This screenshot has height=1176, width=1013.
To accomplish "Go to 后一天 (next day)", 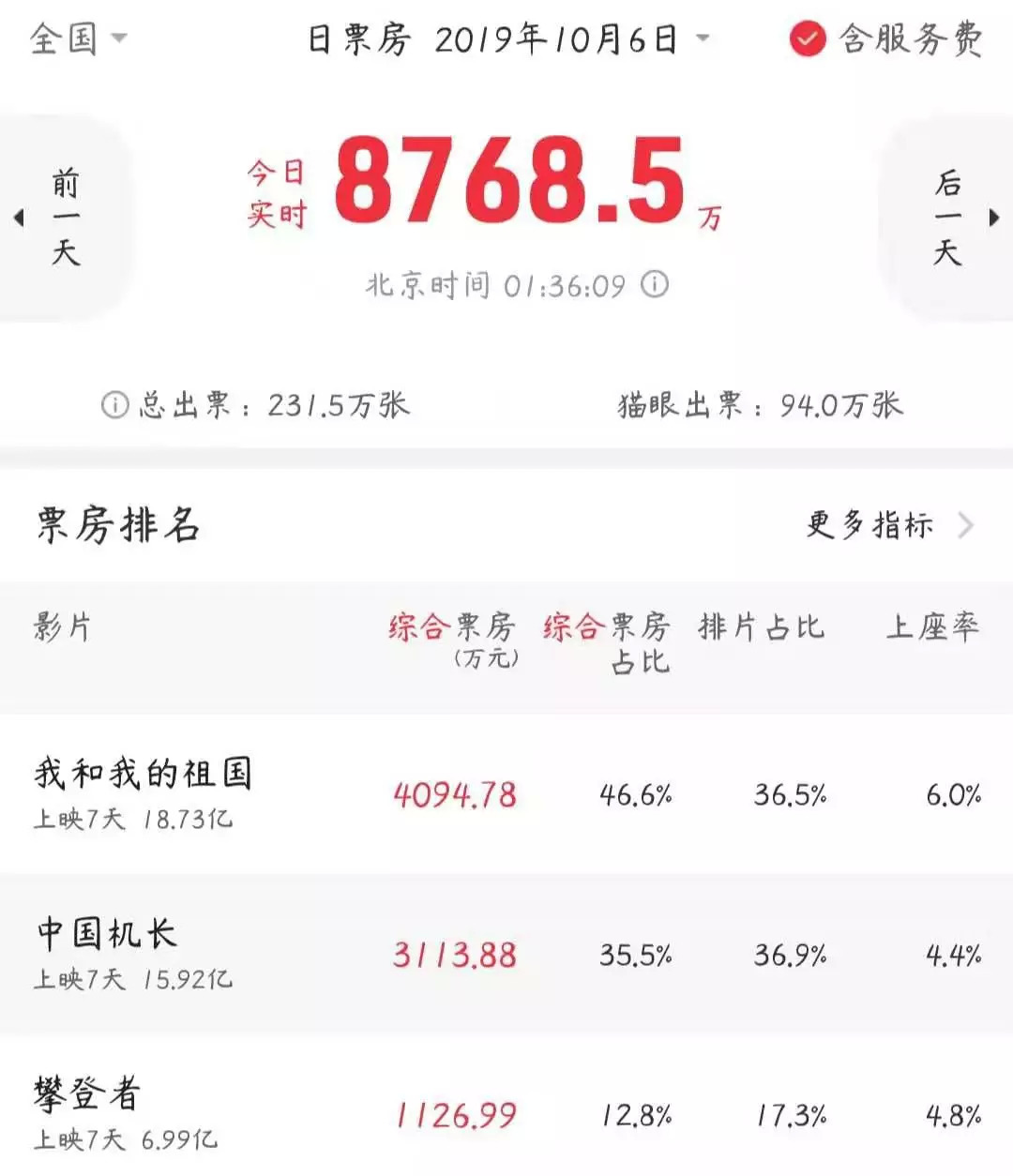I will [949, 218].
